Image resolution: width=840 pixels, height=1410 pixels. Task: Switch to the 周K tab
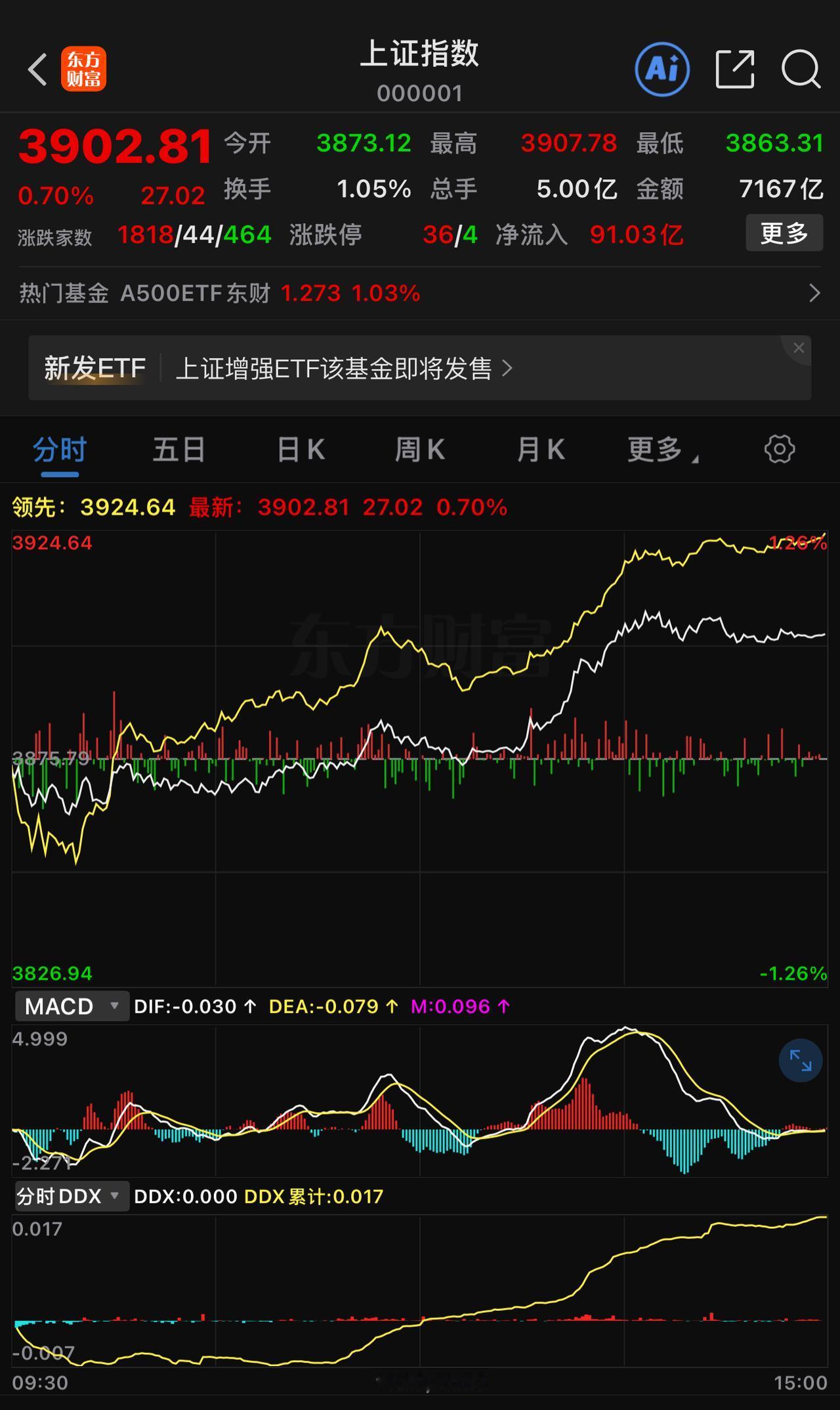[x=420, y=449]
